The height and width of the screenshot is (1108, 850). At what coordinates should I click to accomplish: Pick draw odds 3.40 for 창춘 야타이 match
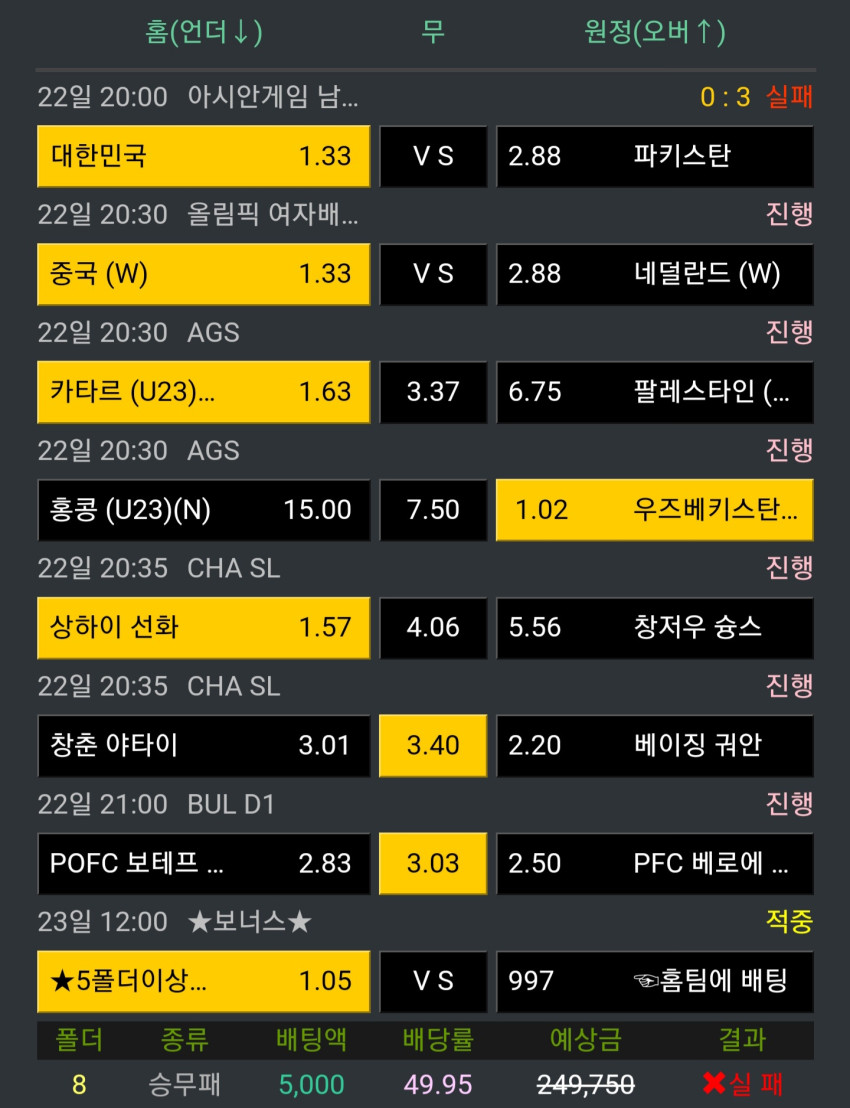(433, 745)
